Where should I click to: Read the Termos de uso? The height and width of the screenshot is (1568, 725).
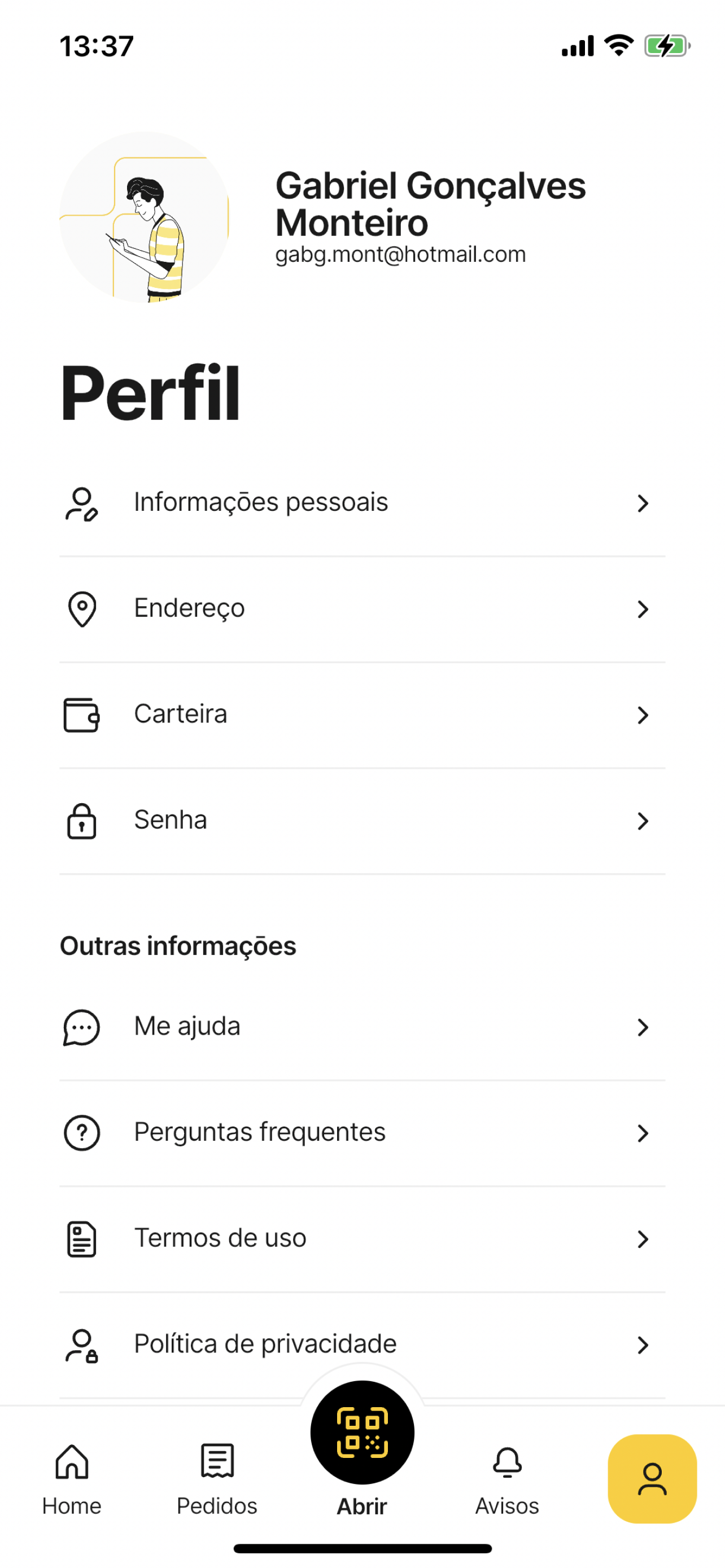(362, 1239)
